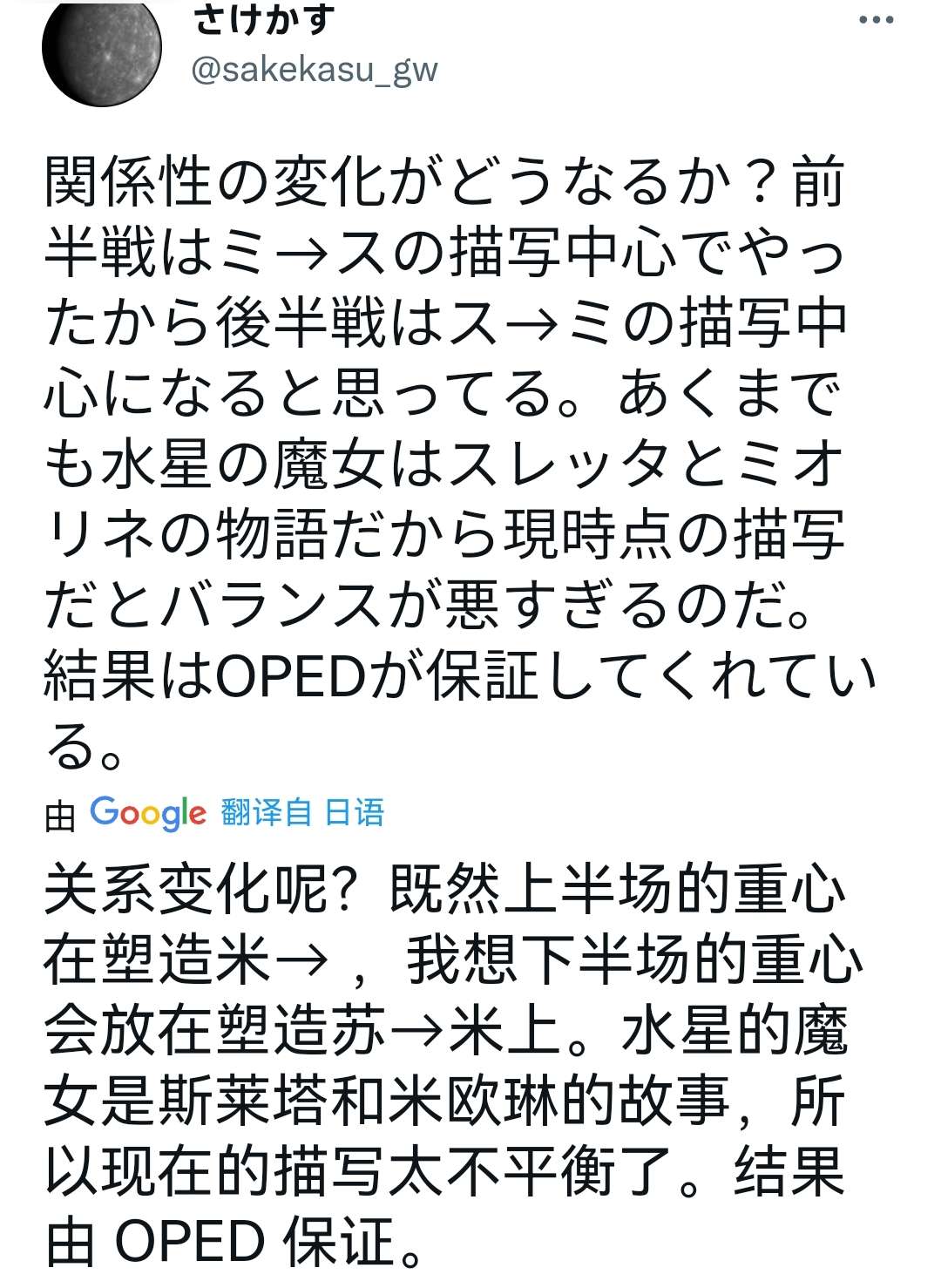Open さけかす's profile picture
Screen dimensions: 941x1288
click(103, 50)
